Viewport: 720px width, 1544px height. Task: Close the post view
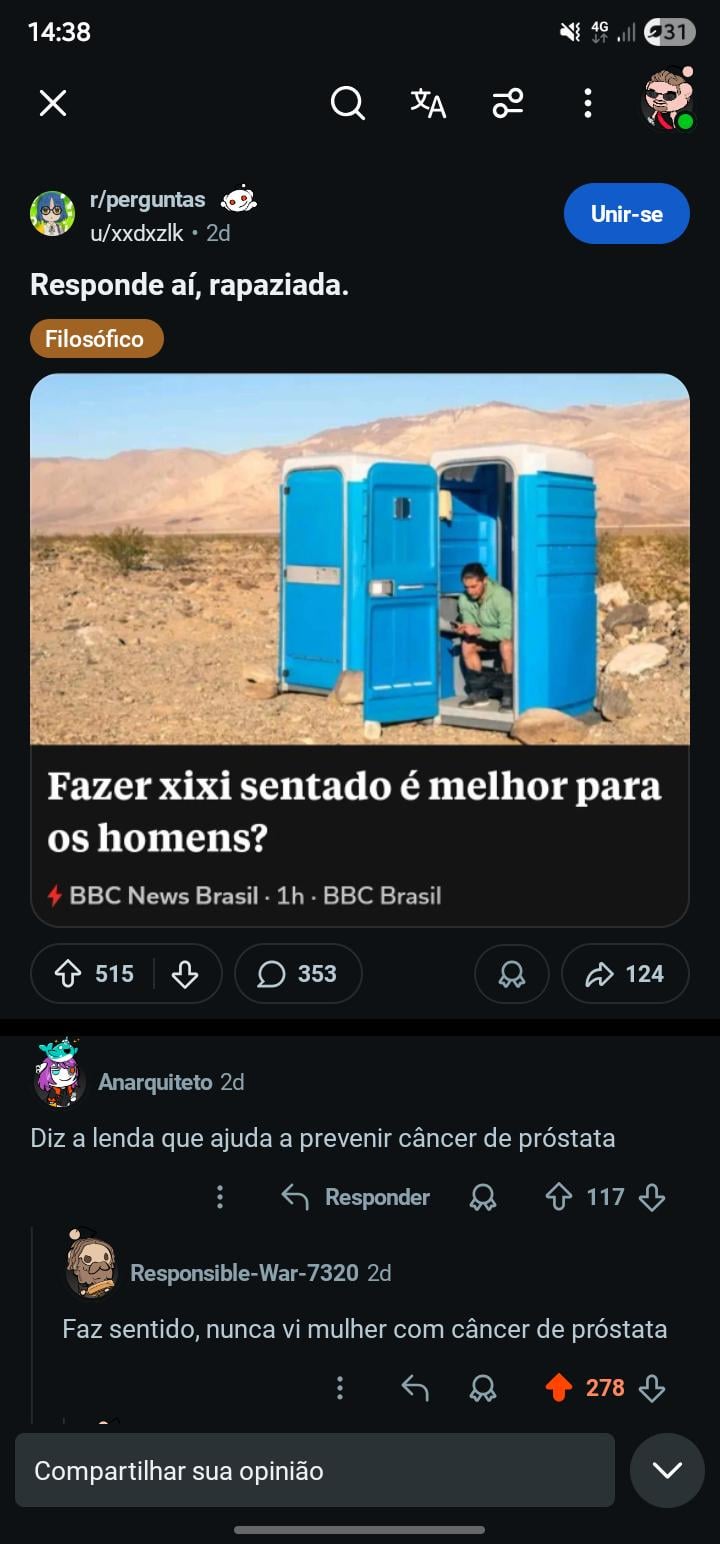(53, 103)
